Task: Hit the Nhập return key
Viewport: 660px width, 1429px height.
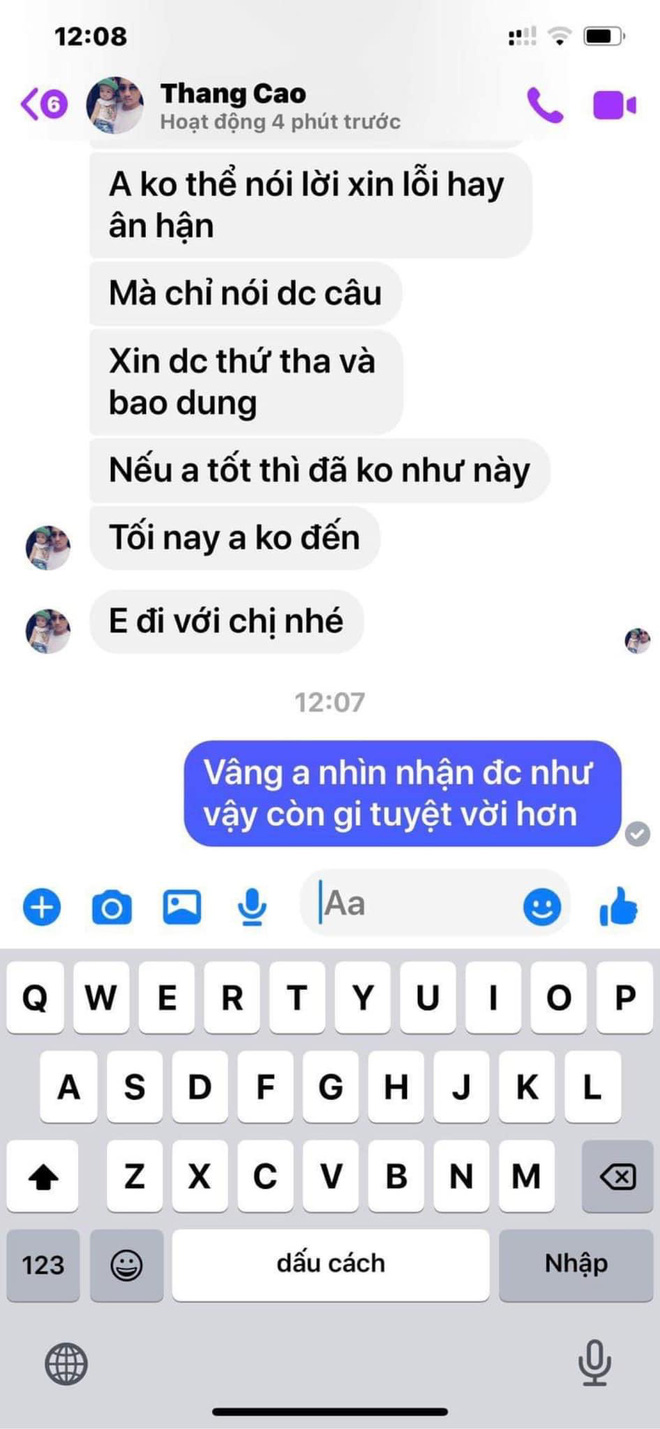Action: [575, 1264]
